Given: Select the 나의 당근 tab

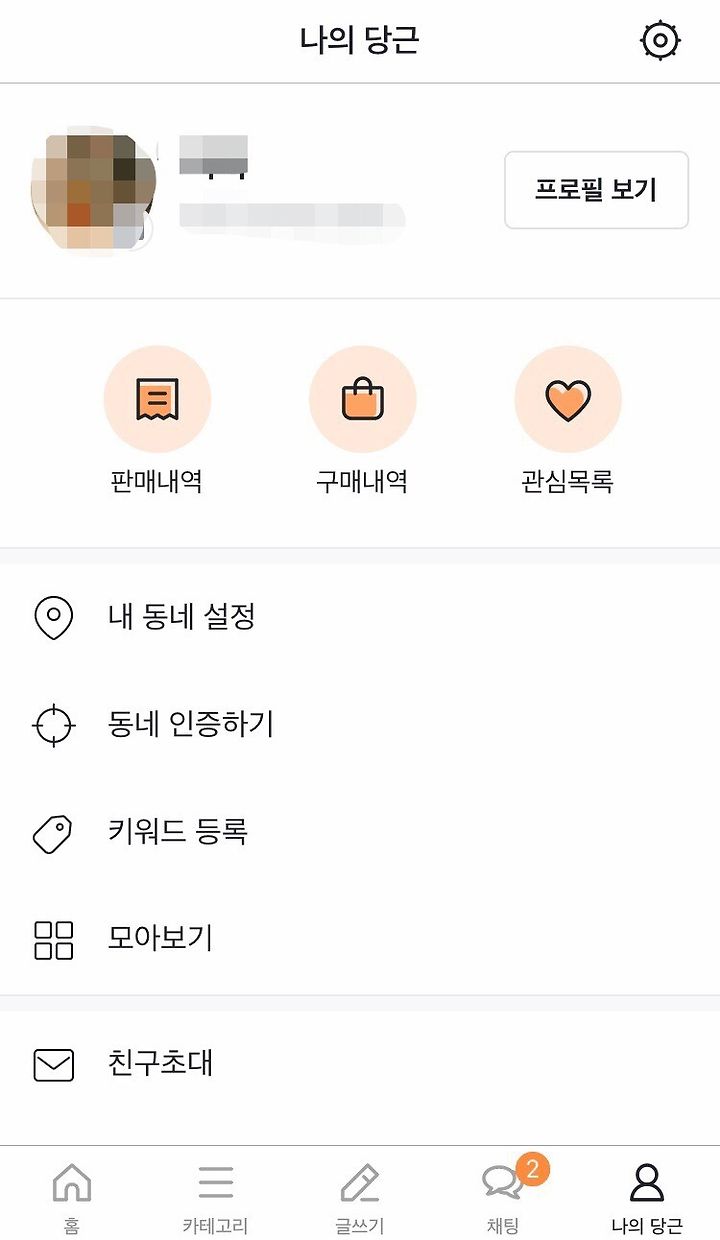Looking at the screenshot, I should [x=647, y=1196].
